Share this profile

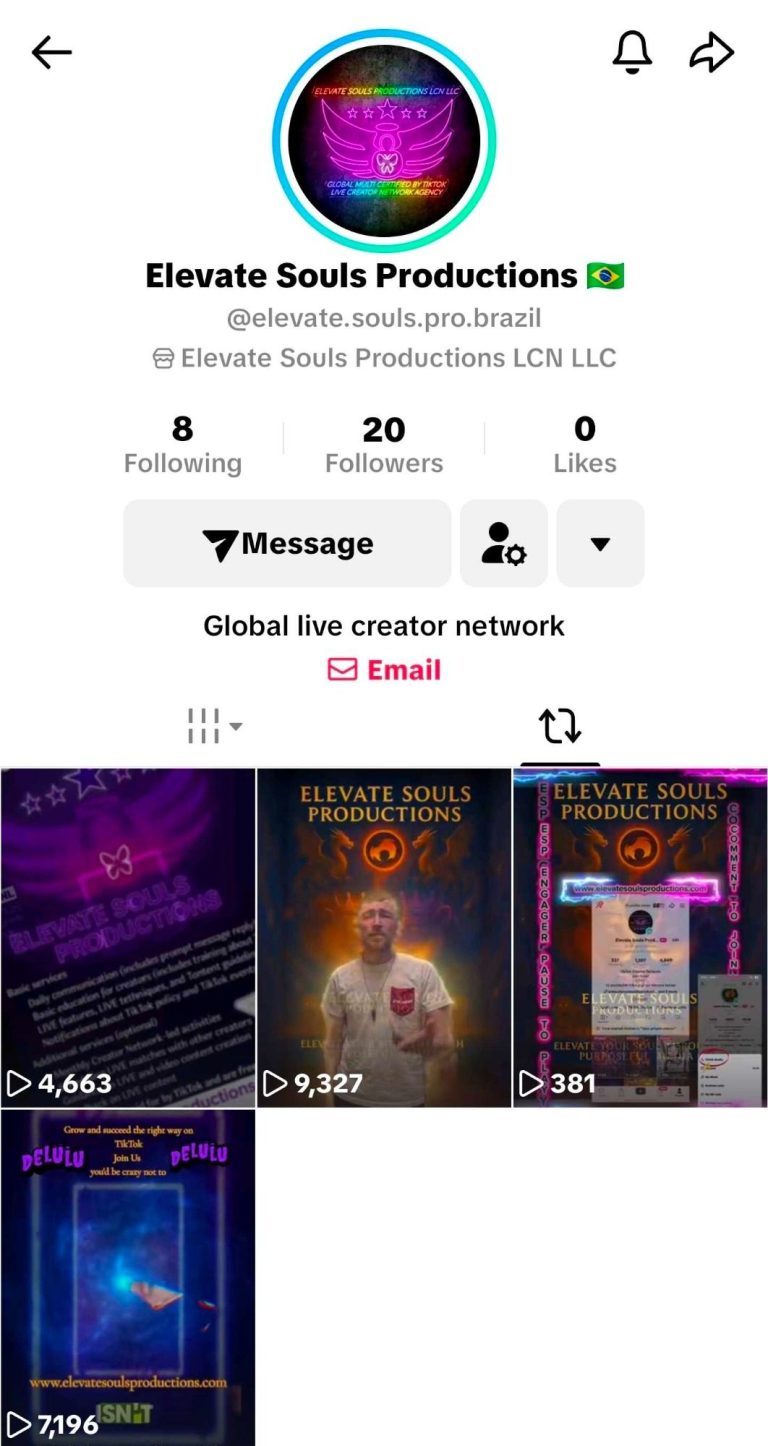tap(711, 53)
